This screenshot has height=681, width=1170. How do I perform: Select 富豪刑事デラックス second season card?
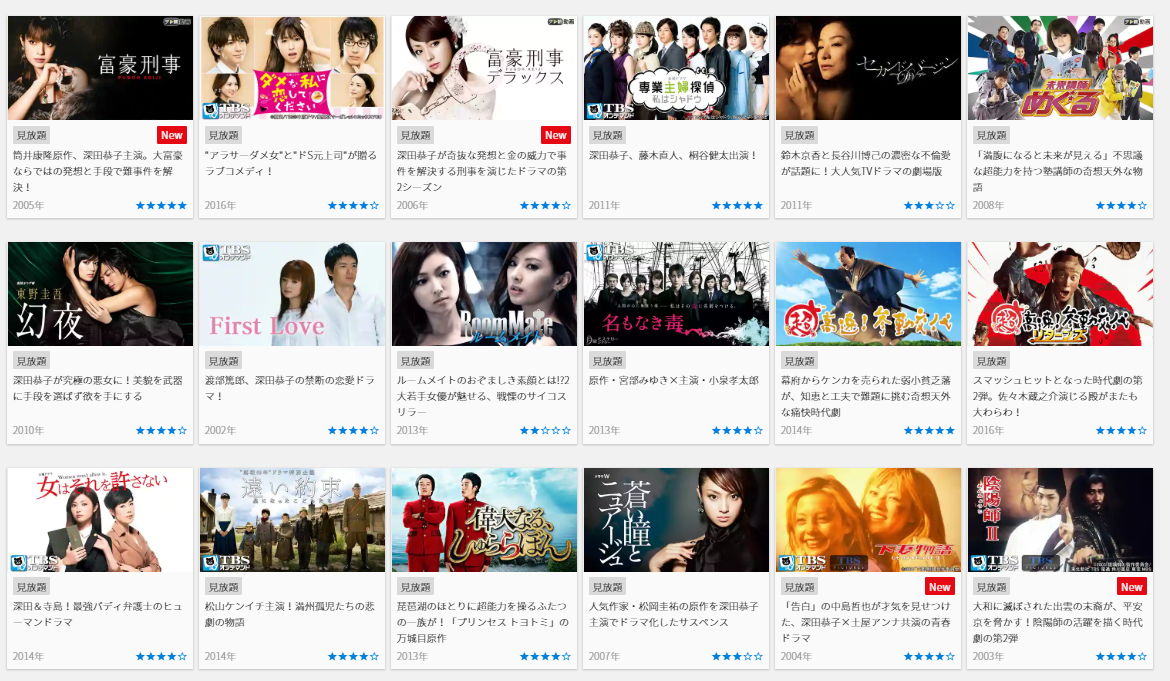(x=484, y=68)
